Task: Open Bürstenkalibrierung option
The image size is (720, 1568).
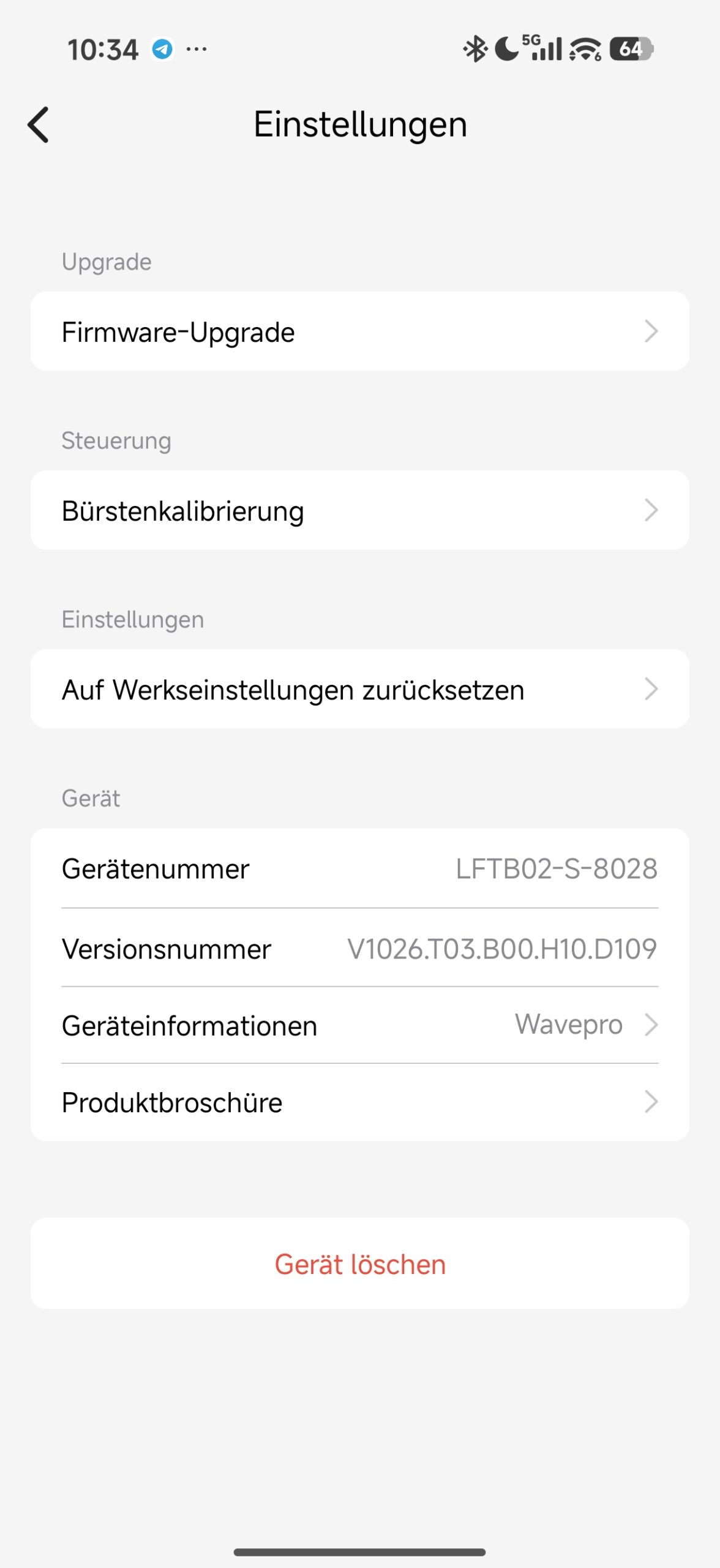Action: (x=359, y=510)
